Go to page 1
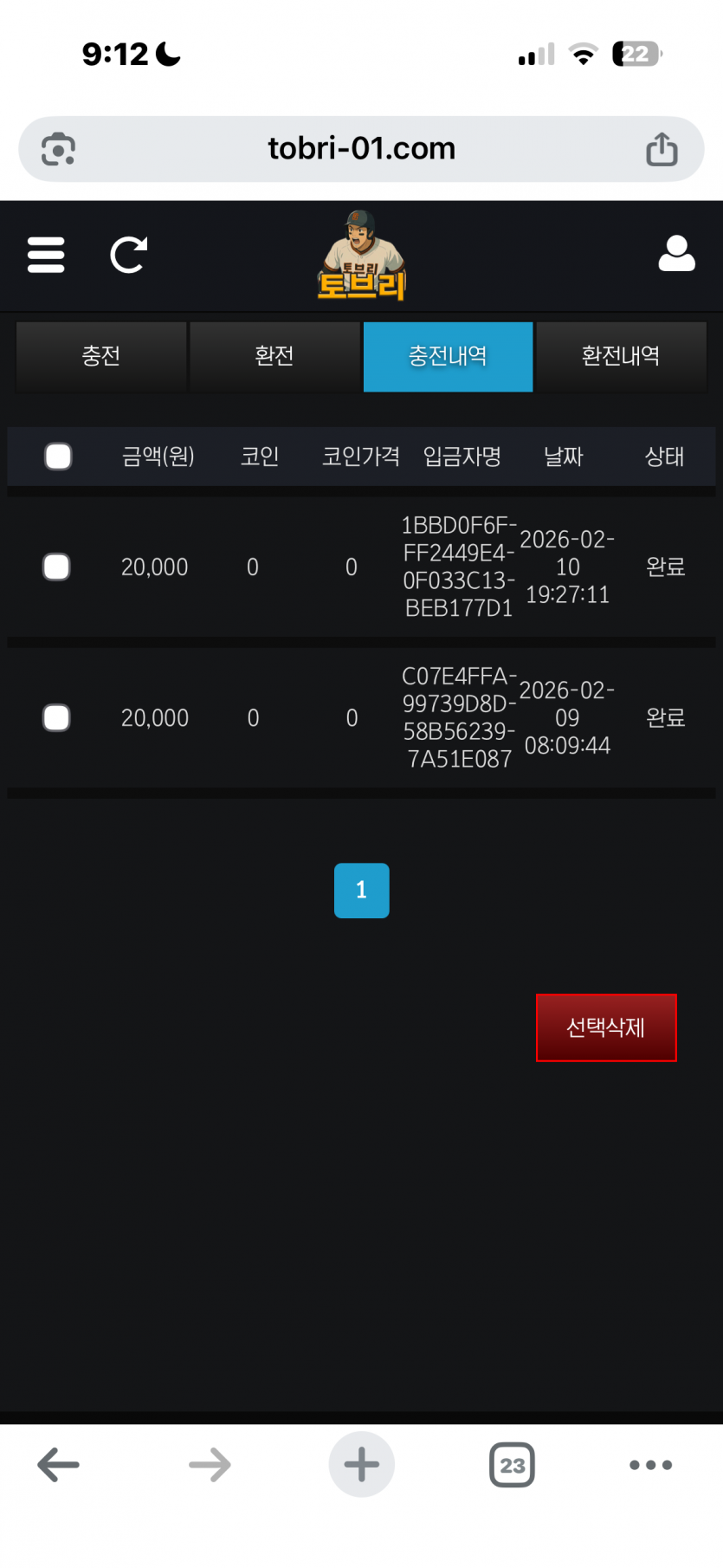Image resolution: width=723 pixels, height=1568 pixels. (x=361, y=890)
